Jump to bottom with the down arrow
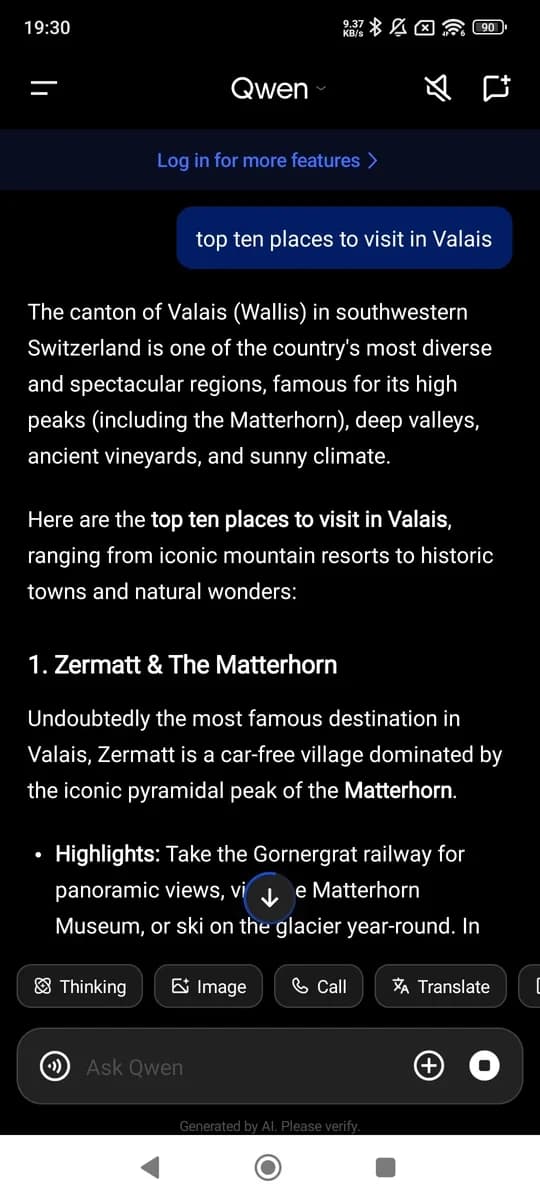 [269, 898]
